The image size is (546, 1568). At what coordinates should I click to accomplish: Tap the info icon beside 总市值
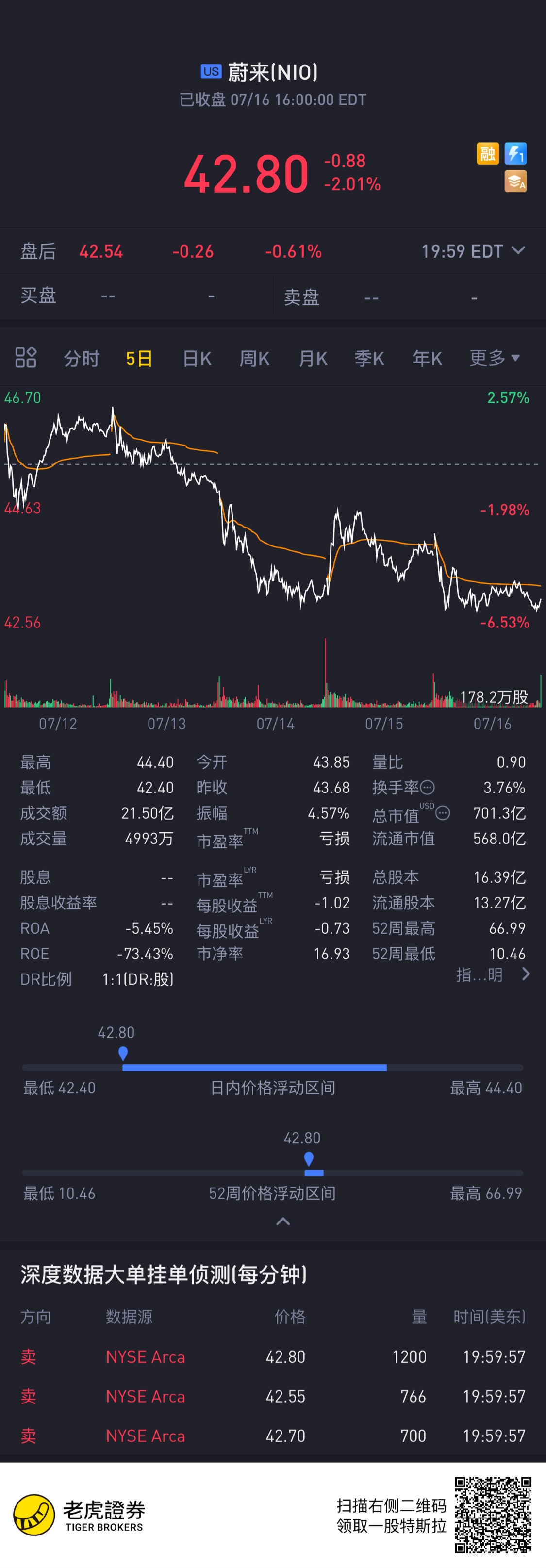(x=443, y=812)
